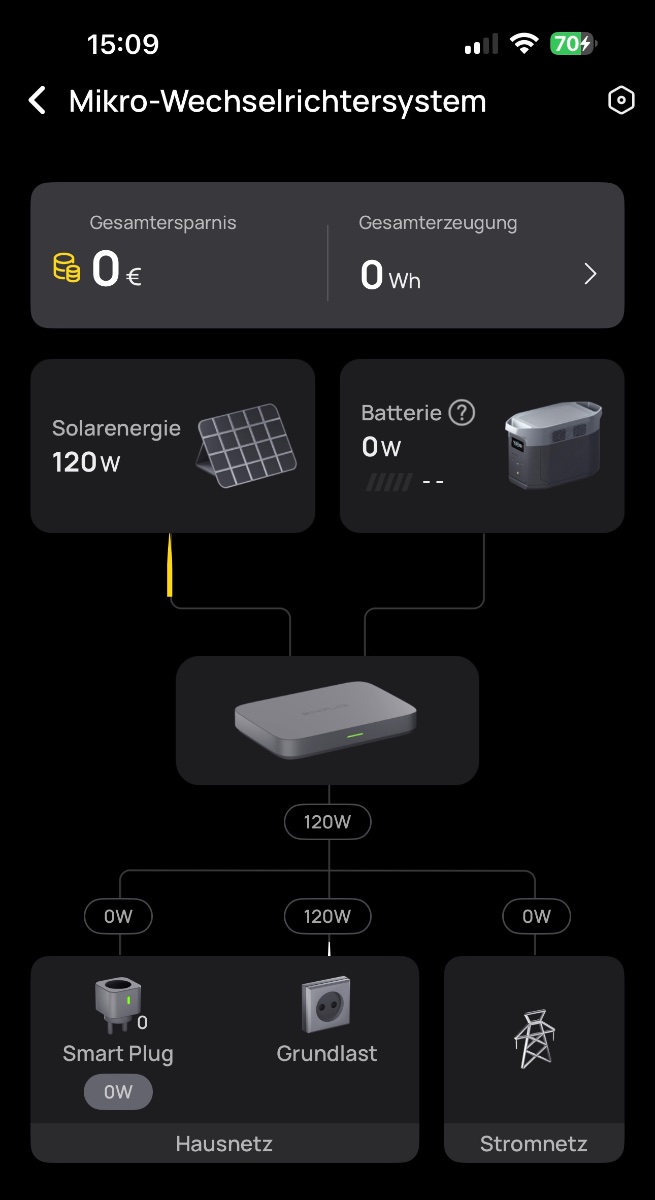The height and width of the screenshot is (1200, 655).
Task: Show the Batterie help info
Action: point(461,412)
